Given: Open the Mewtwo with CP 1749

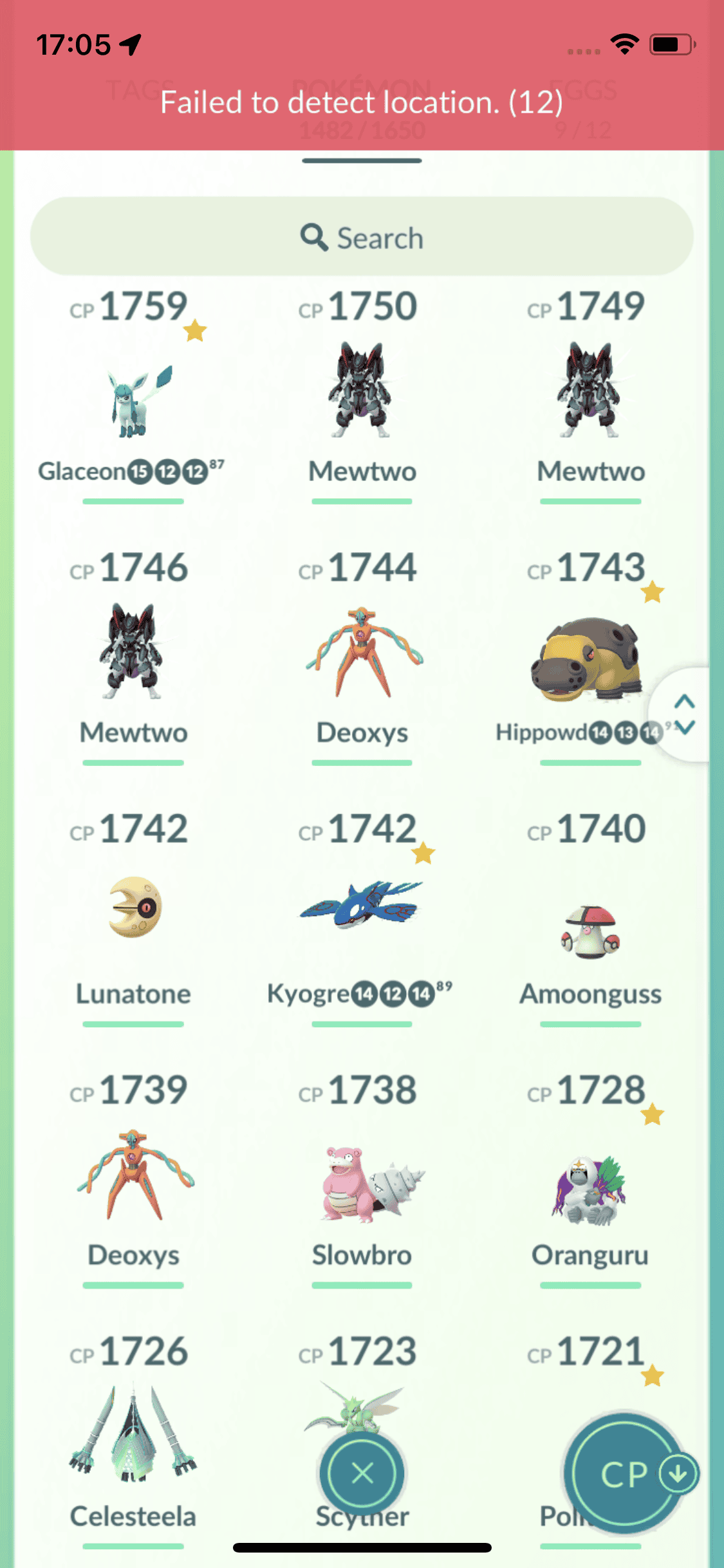Looking at the screenshot, I should pyautogui.click(x=590, y=393).
